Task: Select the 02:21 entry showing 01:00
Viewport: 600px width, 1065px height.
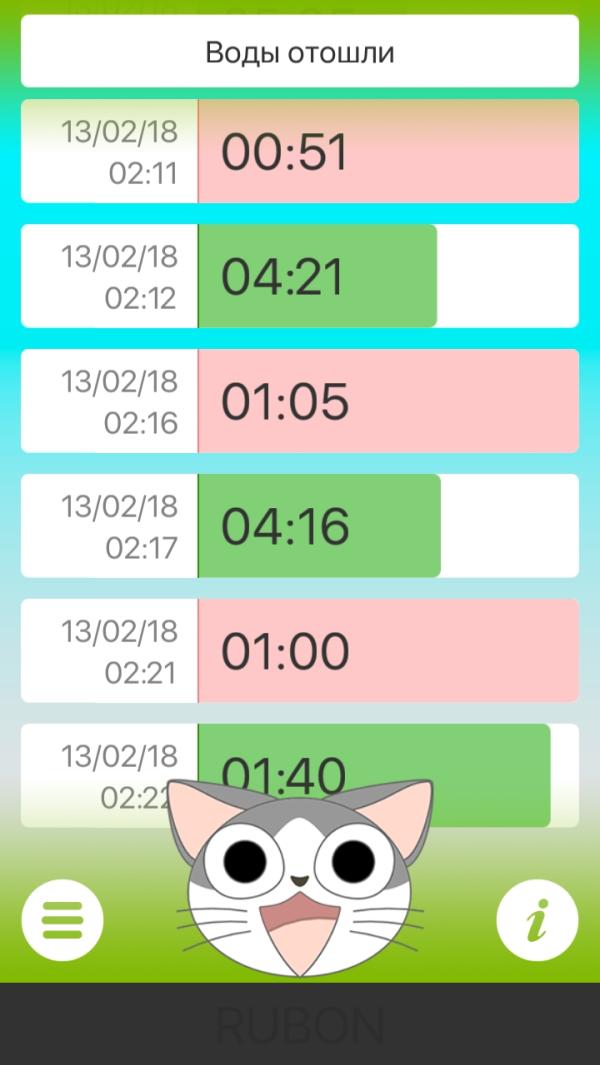Action: (300, 650)
